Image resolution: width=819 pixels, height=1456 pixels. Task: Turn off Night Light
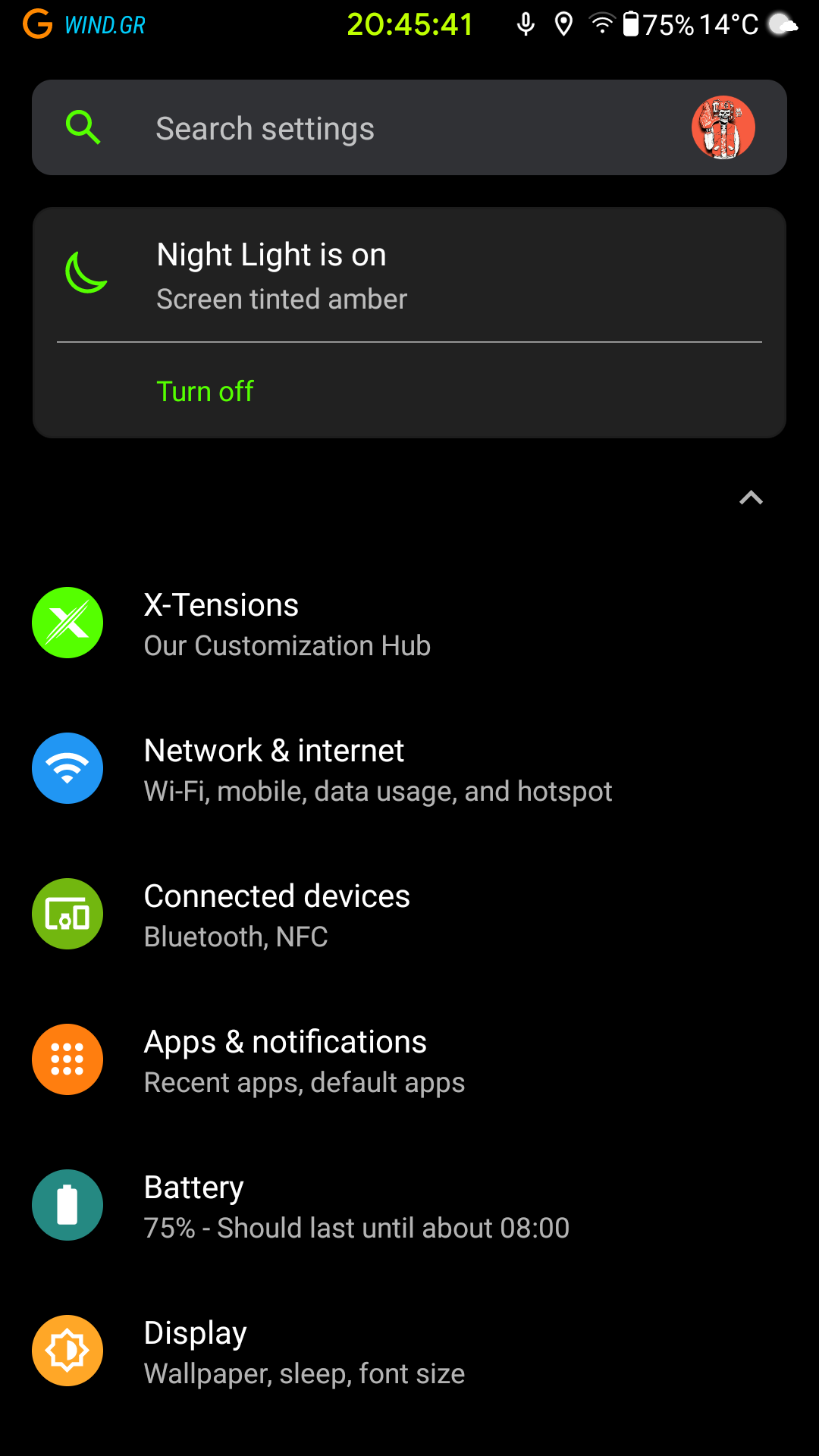(x=205, y=391)
